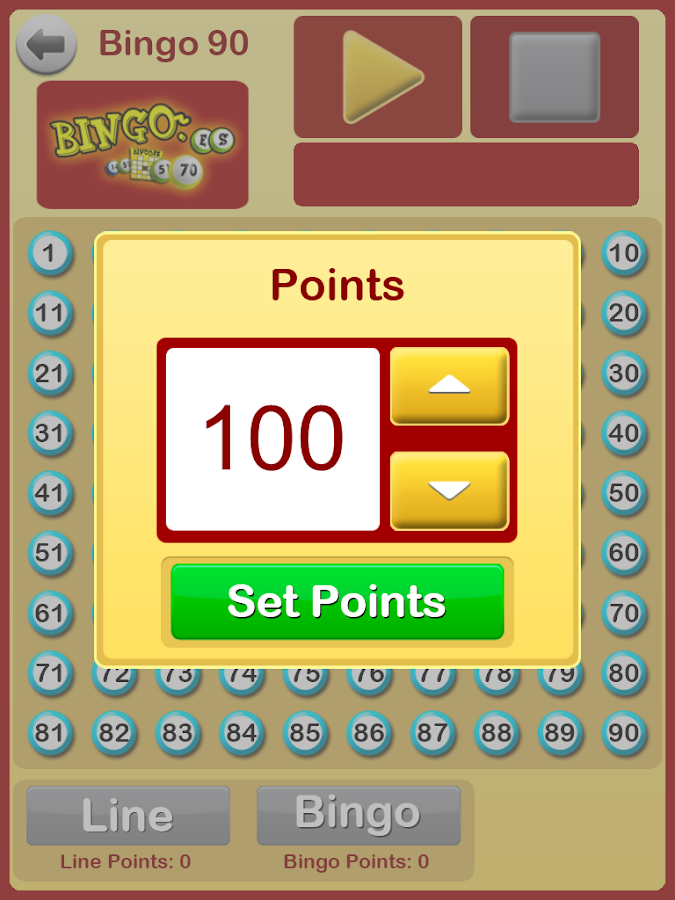
Task: Tap the Line button
Action: tap(128, 815)
